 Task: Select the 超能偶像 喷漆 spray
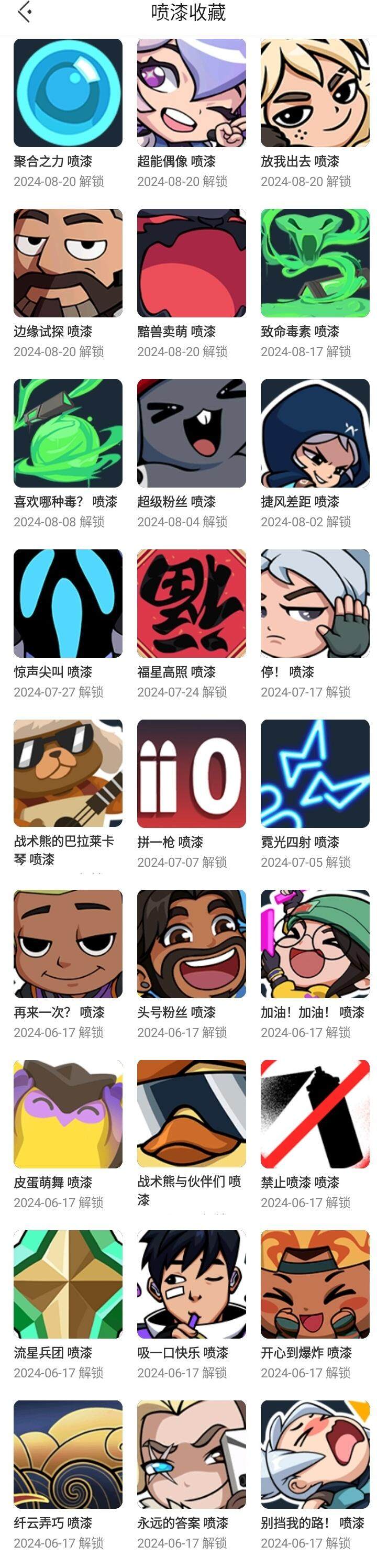(x=191, y=93)
